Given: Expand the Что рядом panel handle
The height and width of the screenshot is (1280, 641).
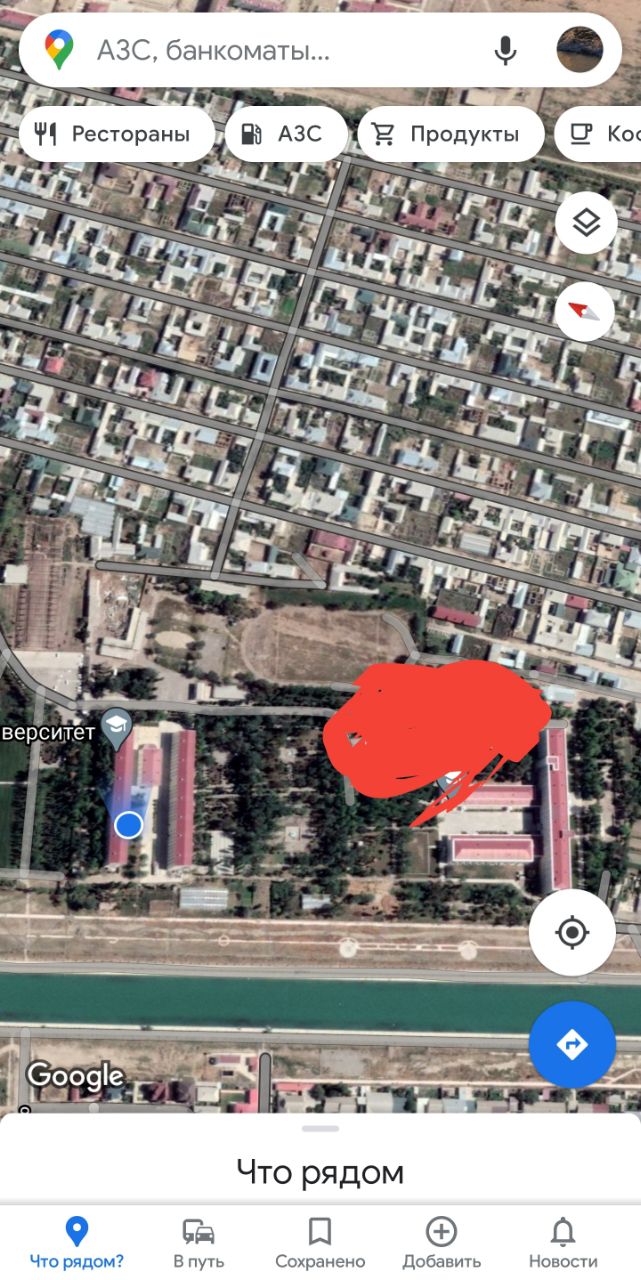Looking at the screenshot, I should tap(320, 1129).
